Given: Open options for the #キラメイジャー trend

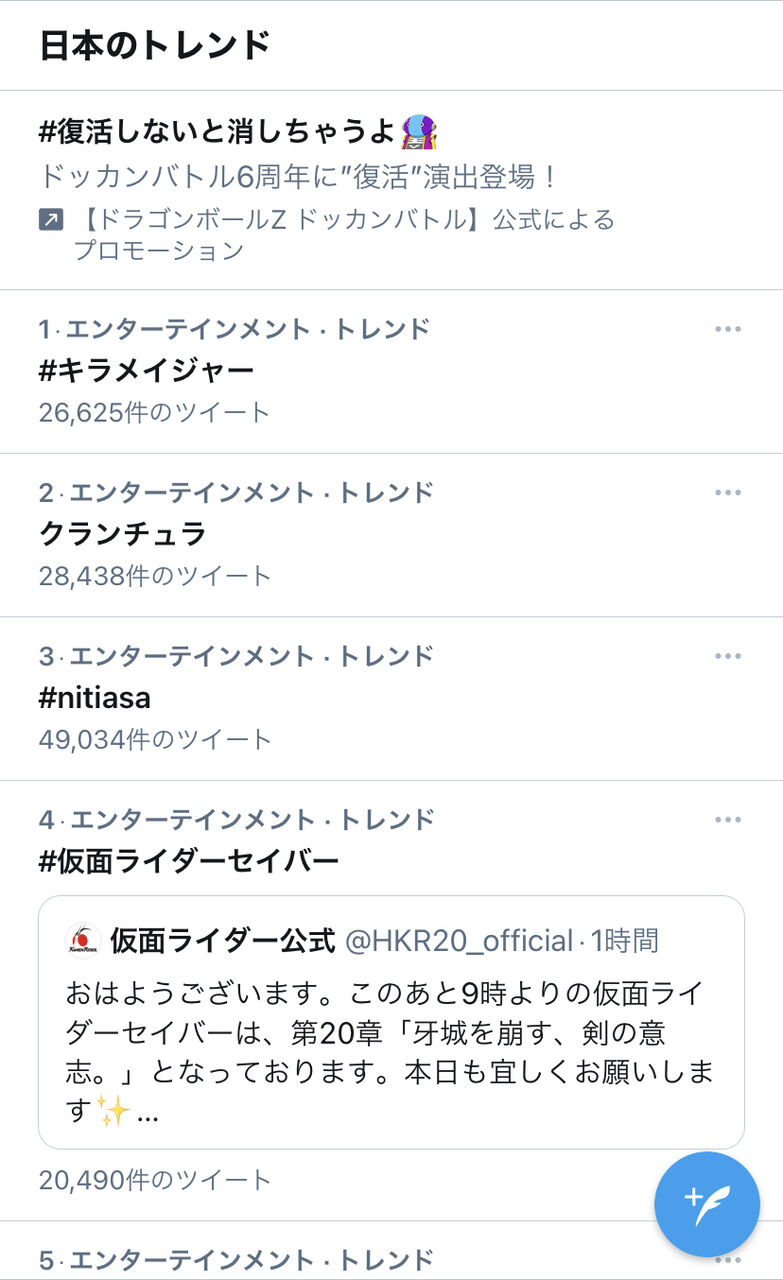Looking at the screenshot, I should 728,329.
